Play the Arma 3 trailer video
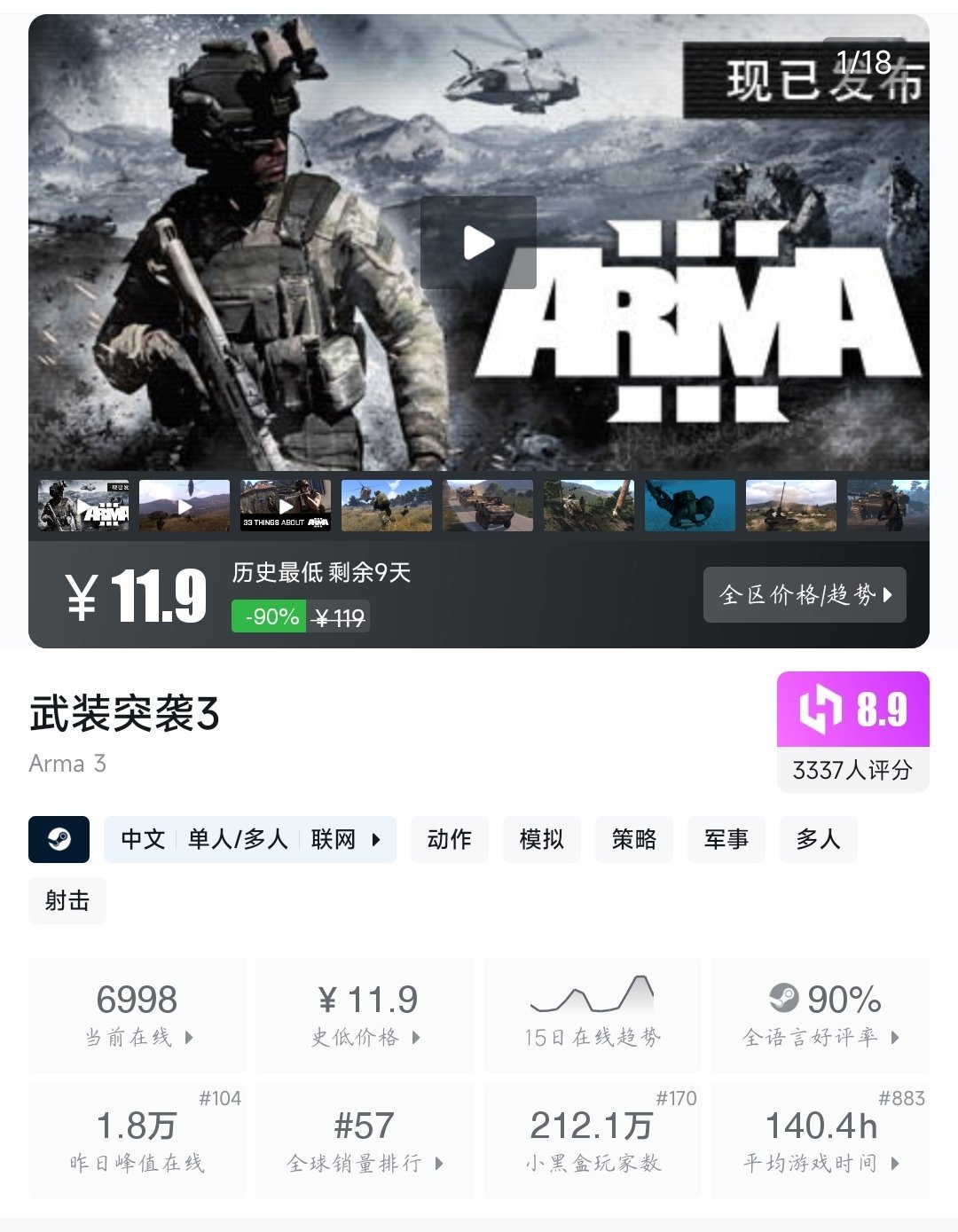958x1232 pixels. tap(478, 242)
